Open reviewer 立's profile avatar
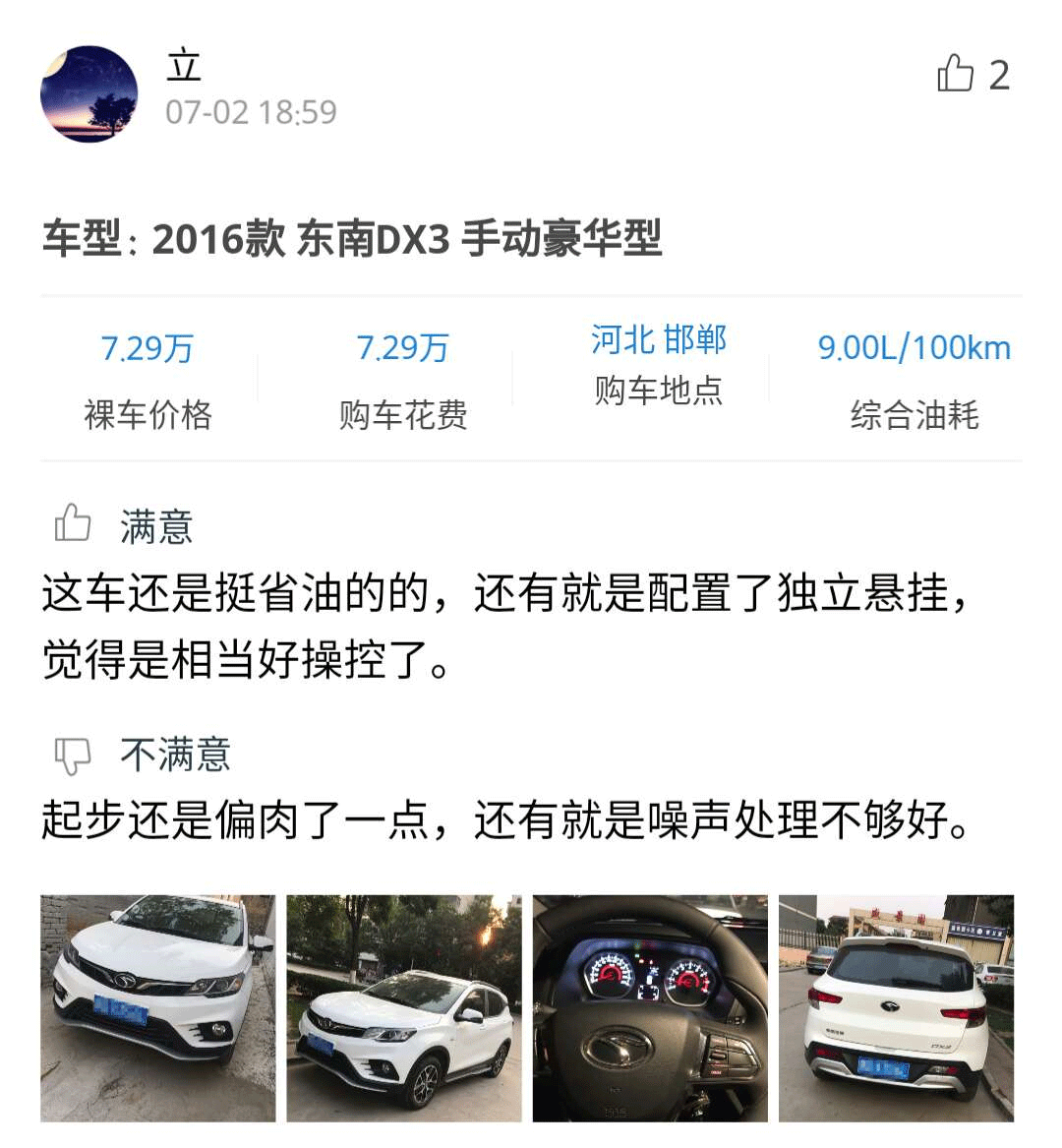This screenshot has height=1148, width=1062. point(89,94)
